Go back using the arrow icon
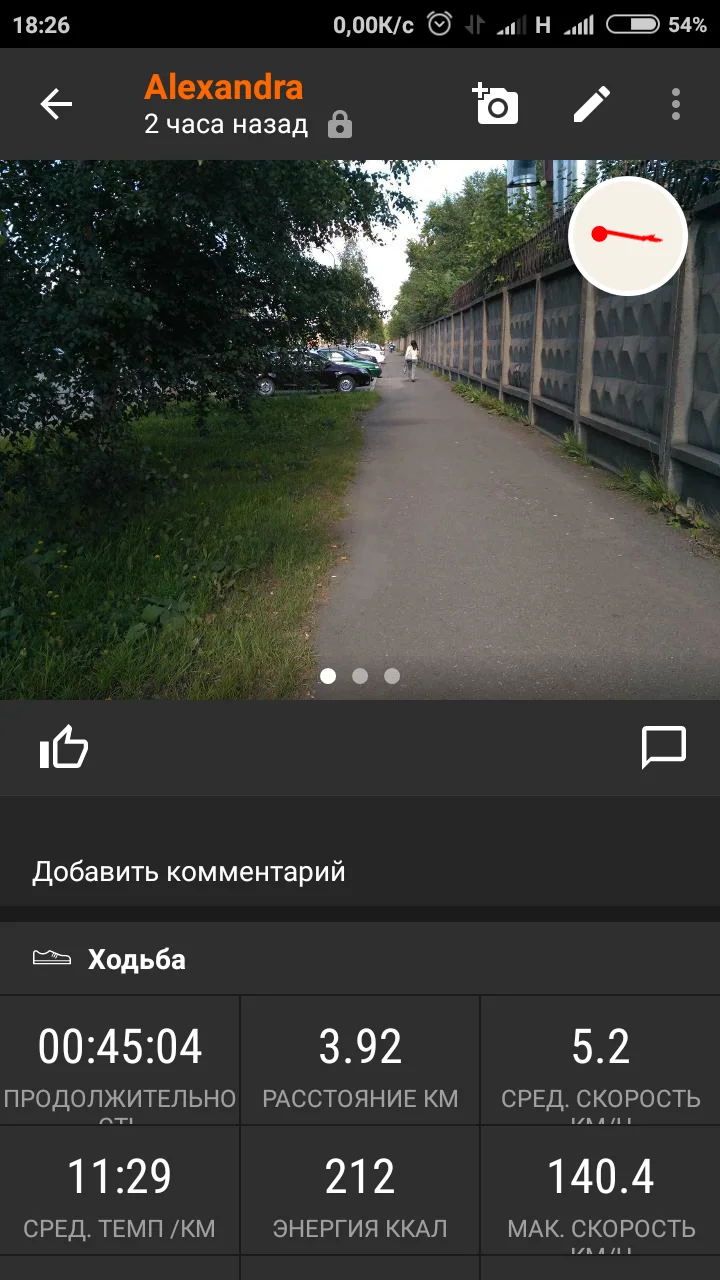This screenshot has width=720, height=1280. 56,104
